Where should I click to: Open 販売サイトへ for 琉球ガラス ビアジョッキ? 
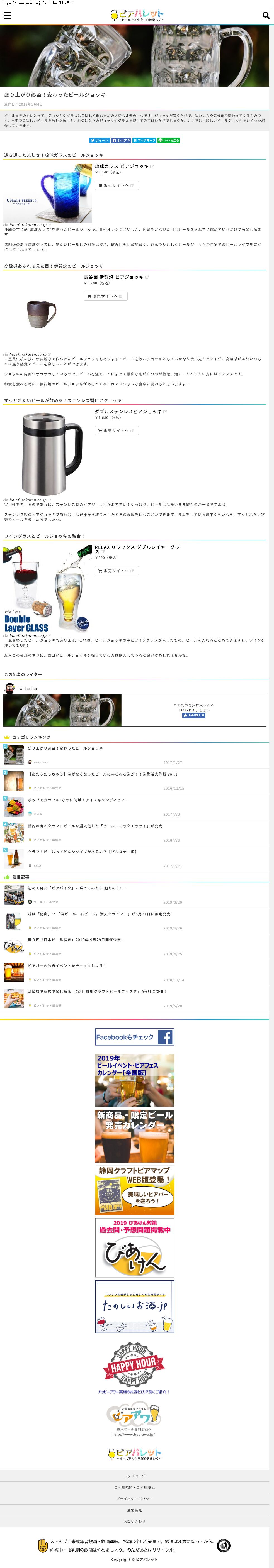(x=116, y=186)
